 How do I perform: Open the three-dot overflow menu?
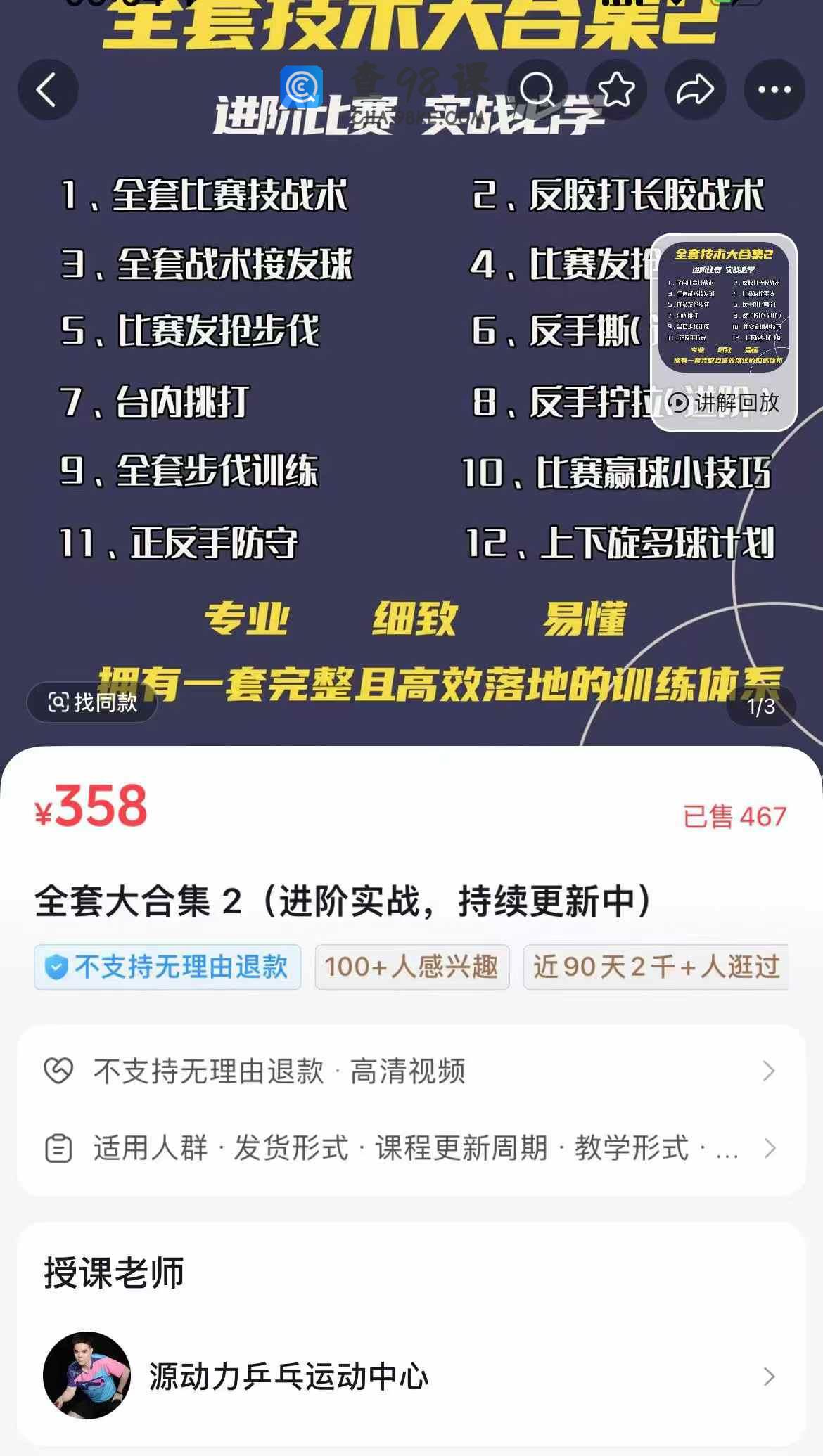(774, 90)
